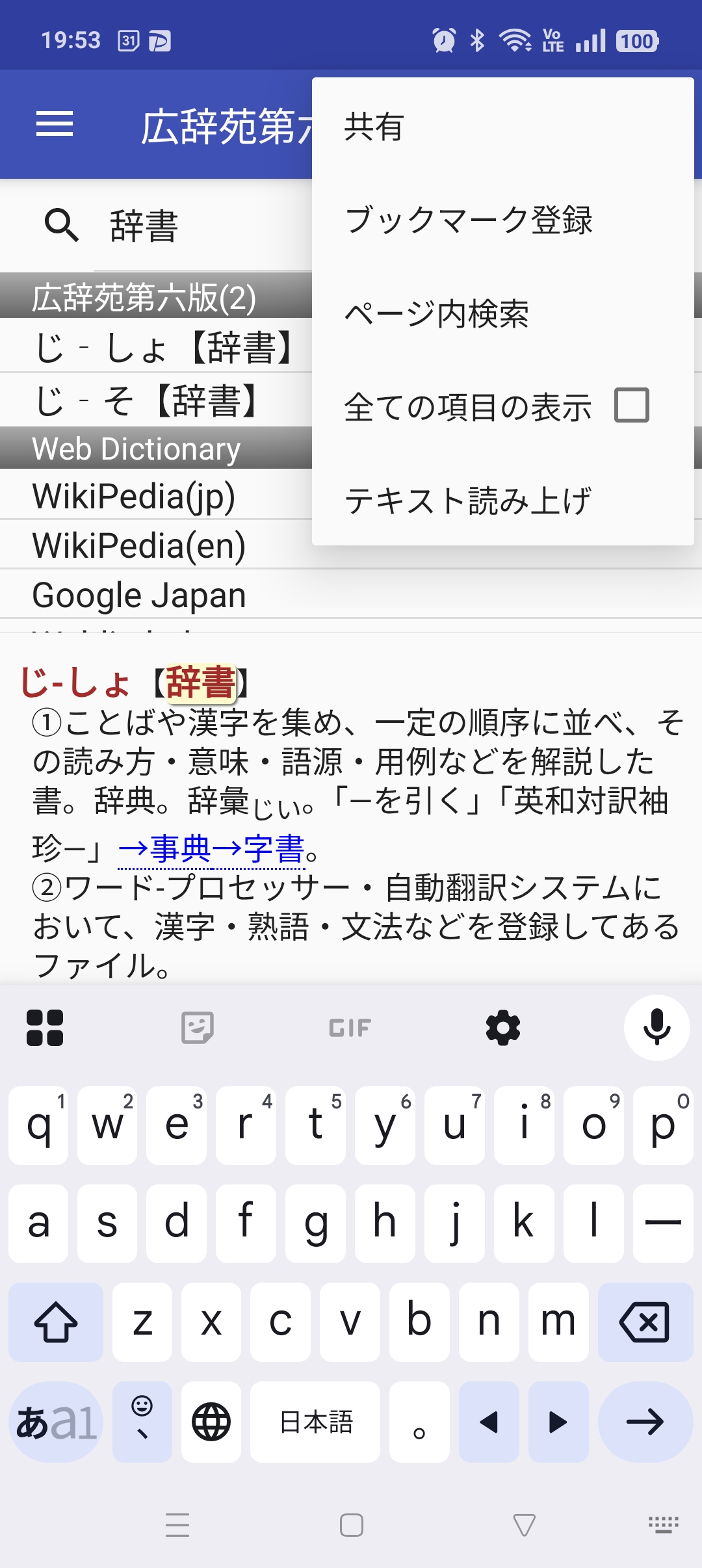702x1568 pixels.
Task: Open the hamburger drawer menu
Action: coord(55,124)
